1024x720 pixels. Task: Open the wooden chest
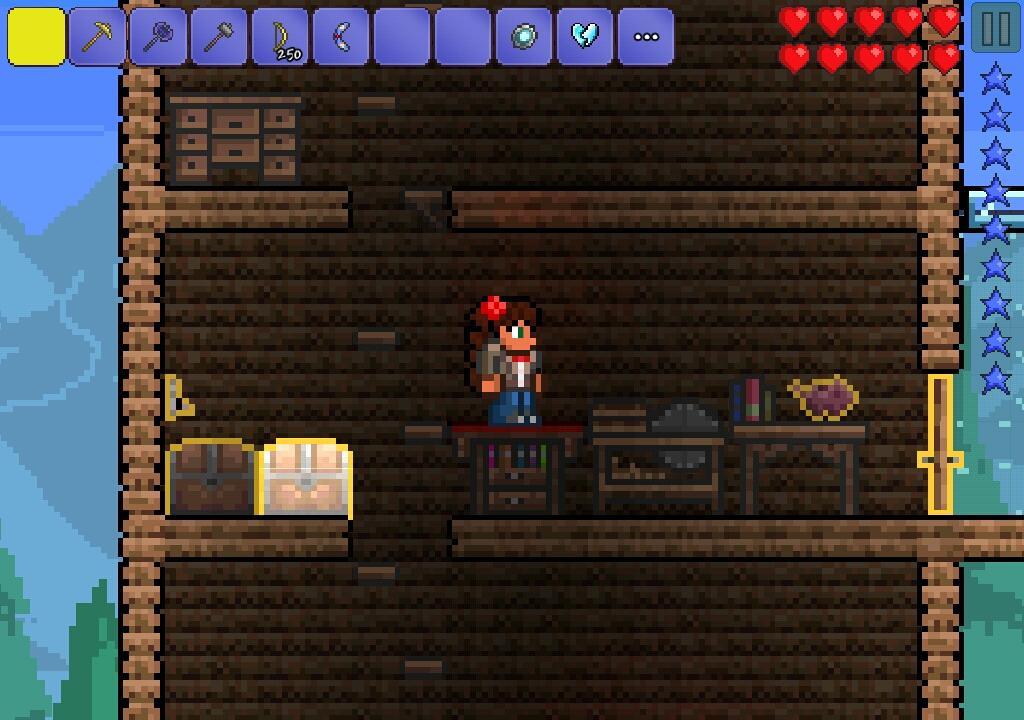point(211,478)
